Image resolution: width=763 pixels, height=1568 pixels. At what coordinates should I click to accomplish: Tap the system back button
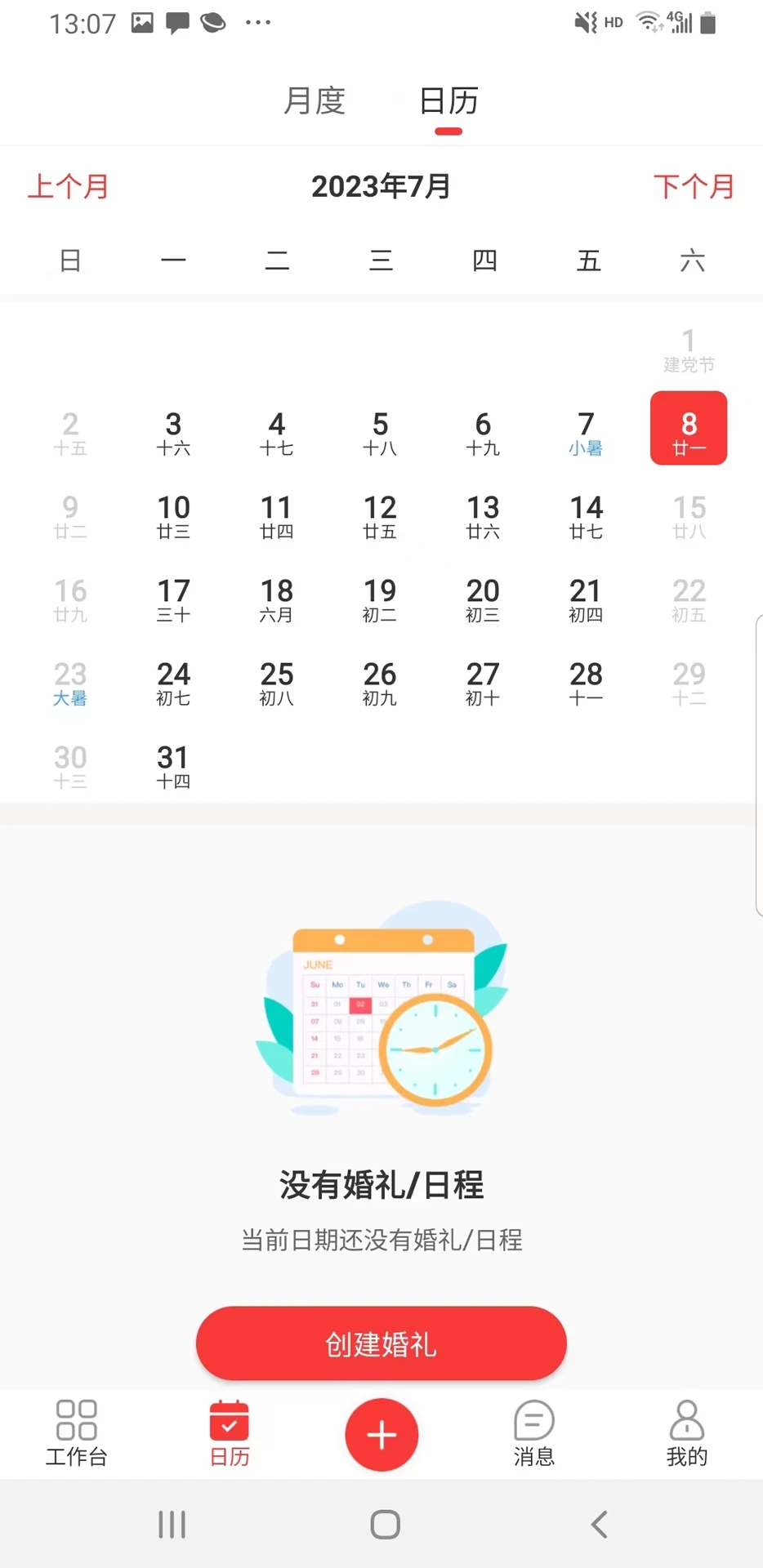coord(600,1525)
